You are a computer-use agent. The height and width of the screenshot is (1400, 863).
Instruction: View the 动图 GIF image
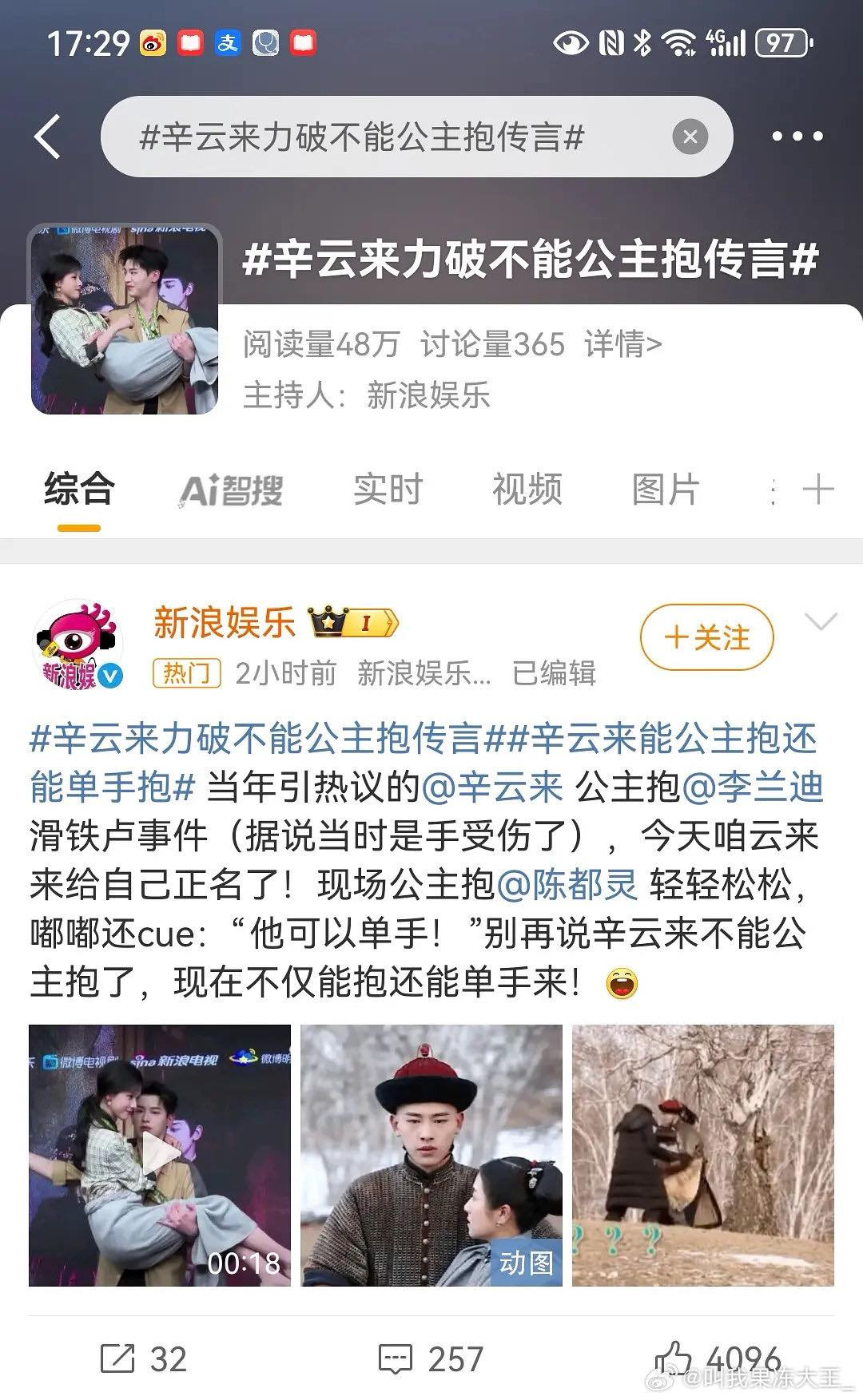[431, 1155]
